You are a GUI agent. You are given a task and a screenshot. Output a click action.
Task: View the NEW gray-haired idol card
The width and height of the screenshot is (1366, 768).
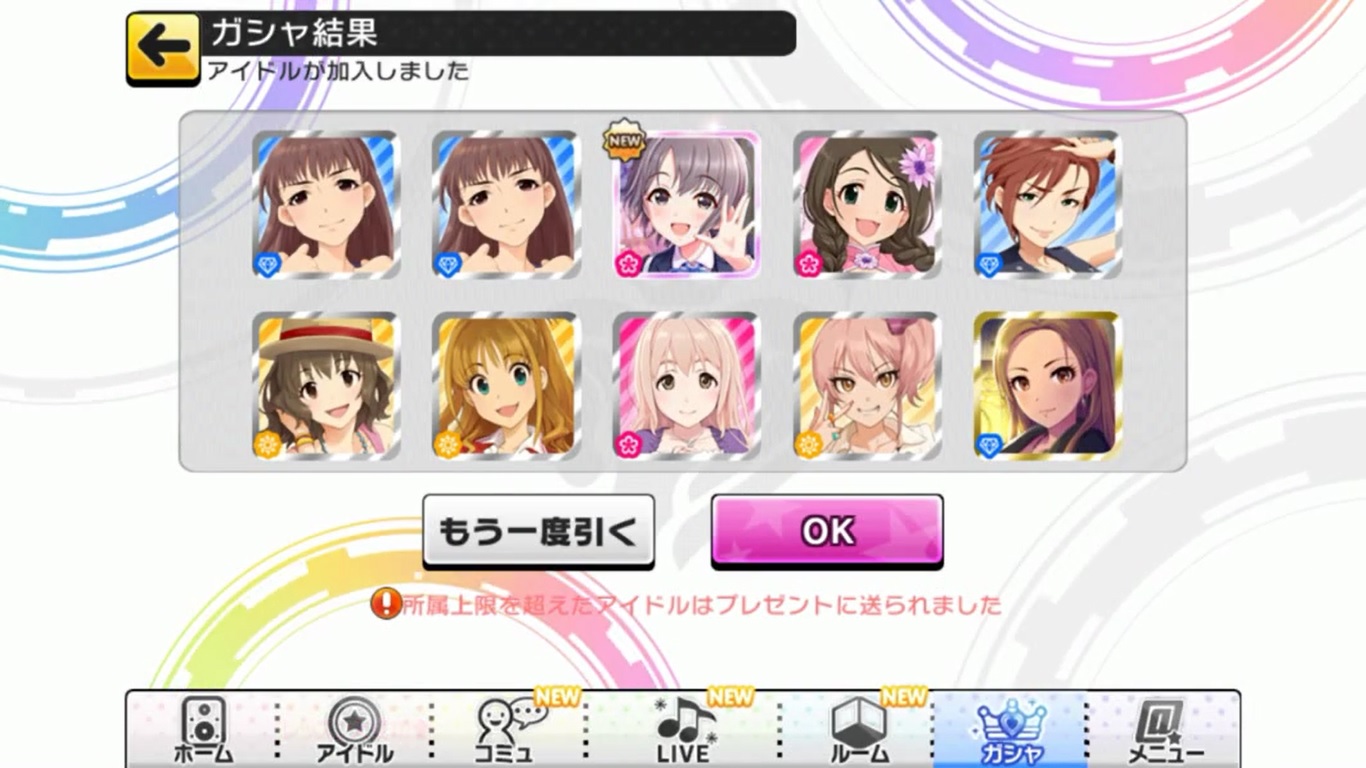click(687, 205)
